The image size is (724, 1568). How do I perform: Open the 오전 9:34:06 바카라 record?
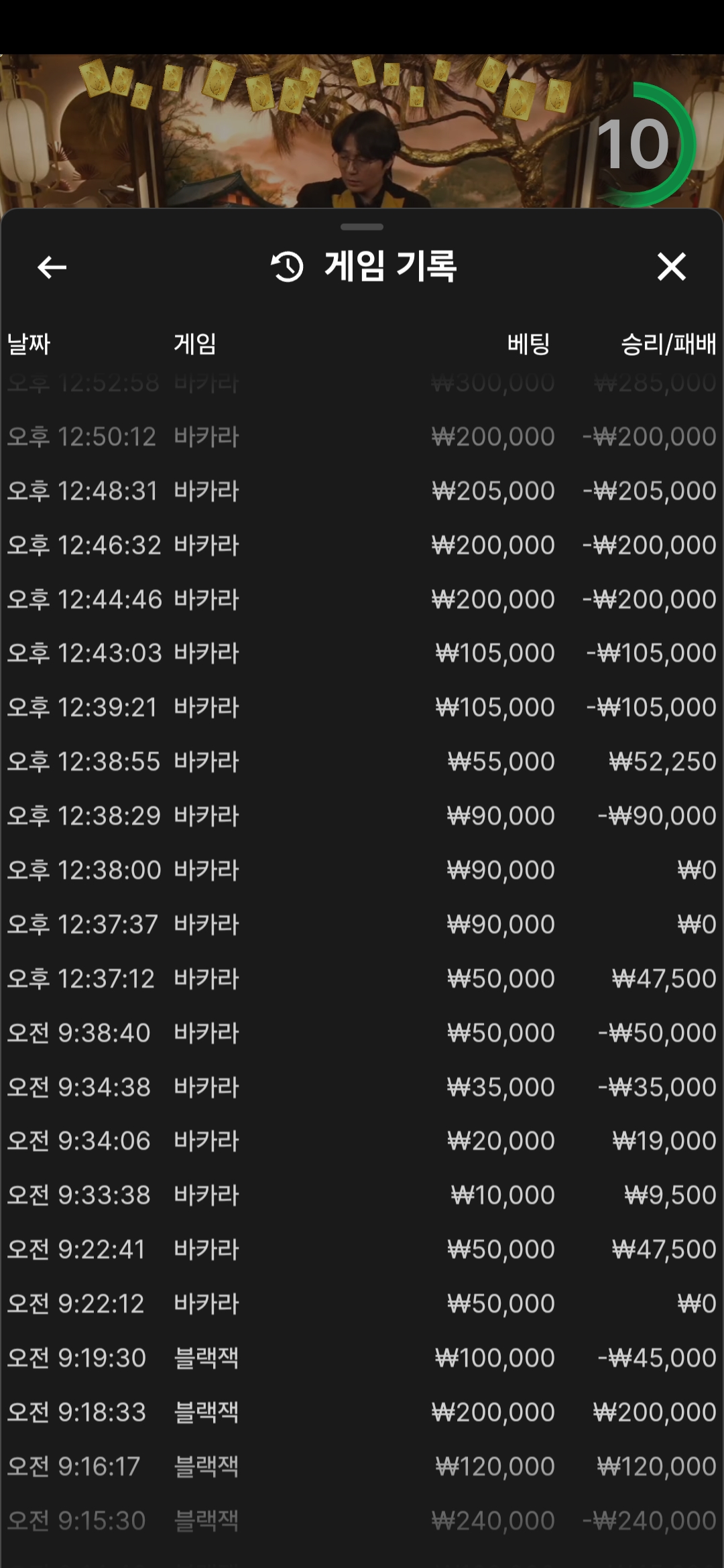point(362,1140)
